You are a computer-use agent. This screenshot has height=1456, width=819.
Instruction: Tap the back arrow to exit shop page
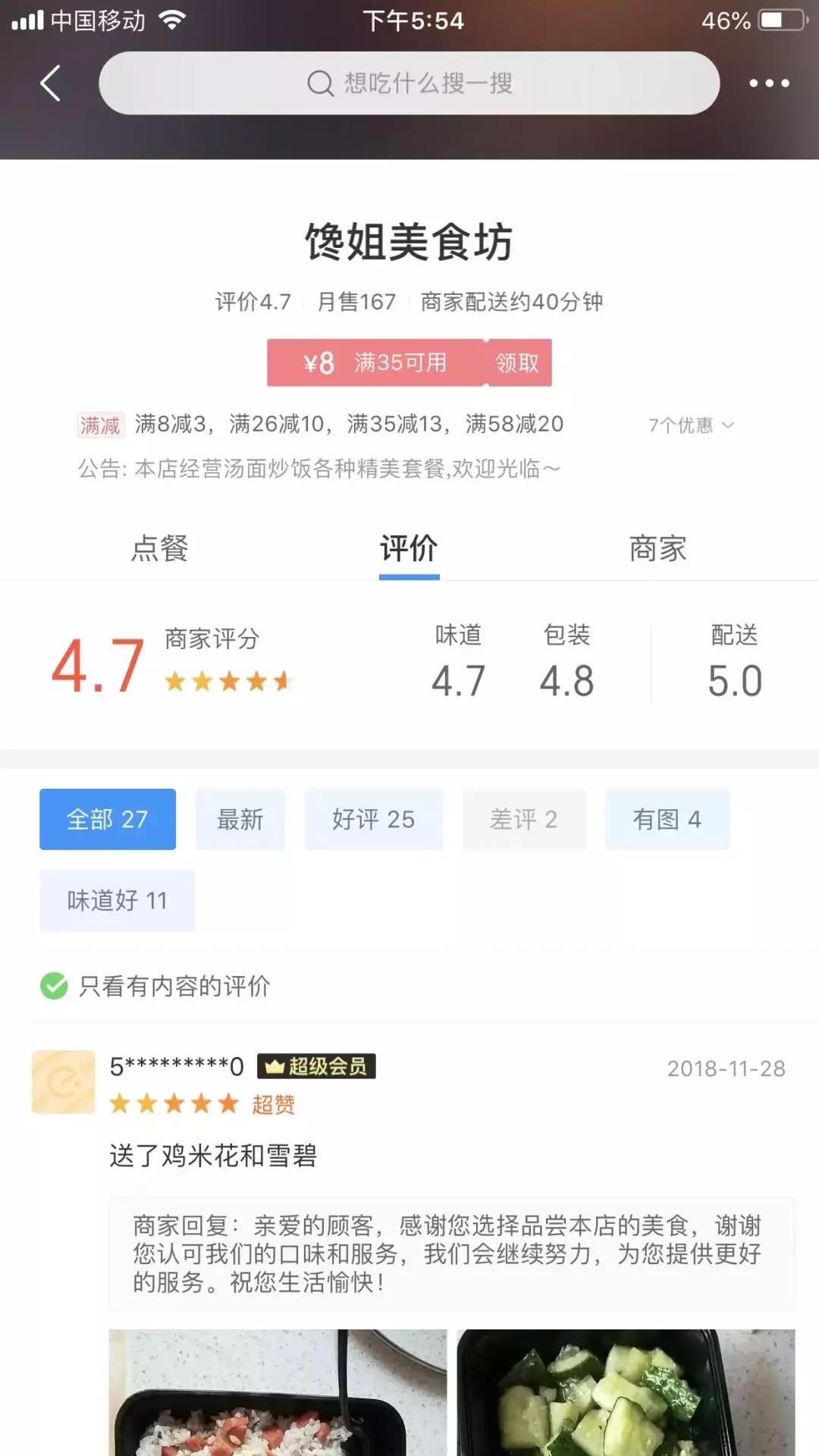pyautogui.click(x=50, y=83)
